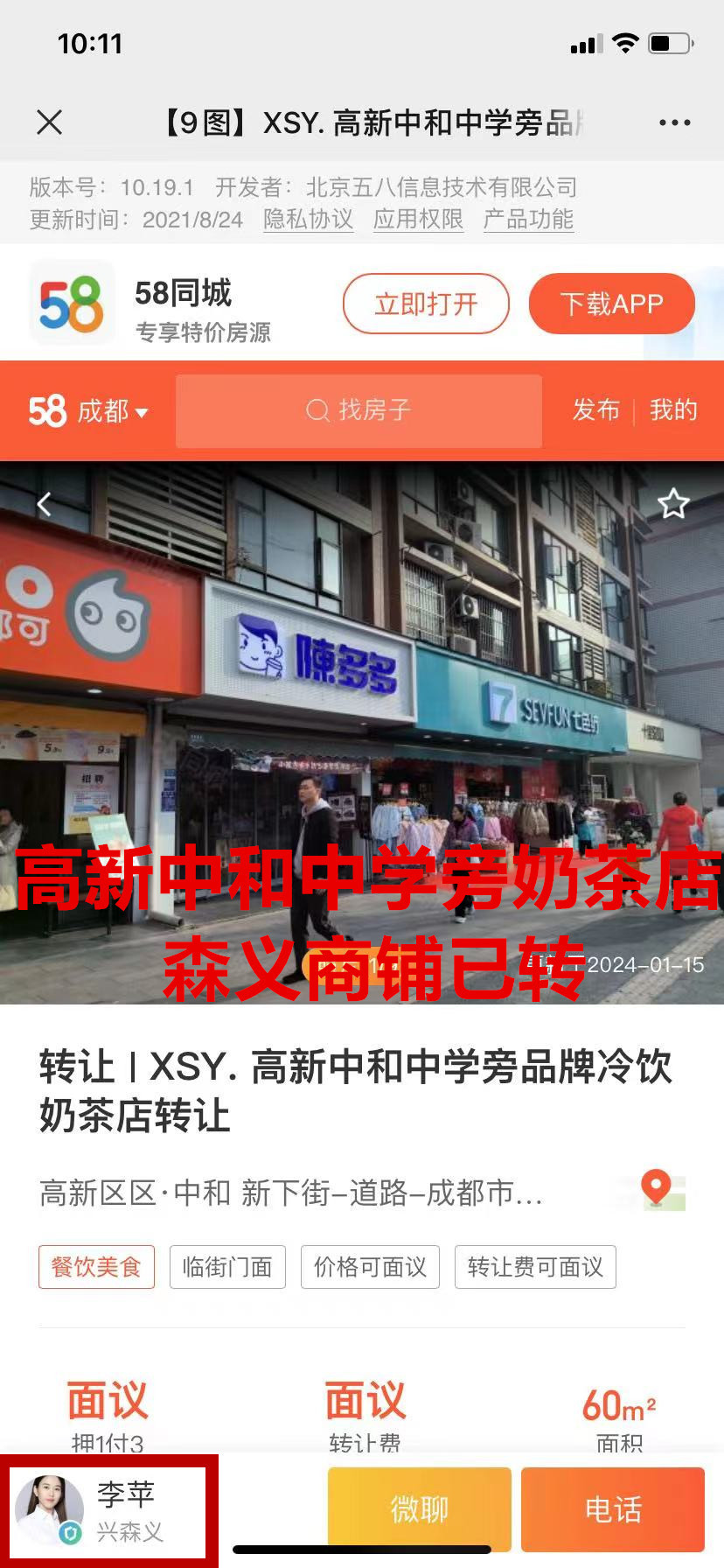This screenshot has width=724, height=1568.
Task: Expand the 成都 city selector
Action: [x=111, y=411]
